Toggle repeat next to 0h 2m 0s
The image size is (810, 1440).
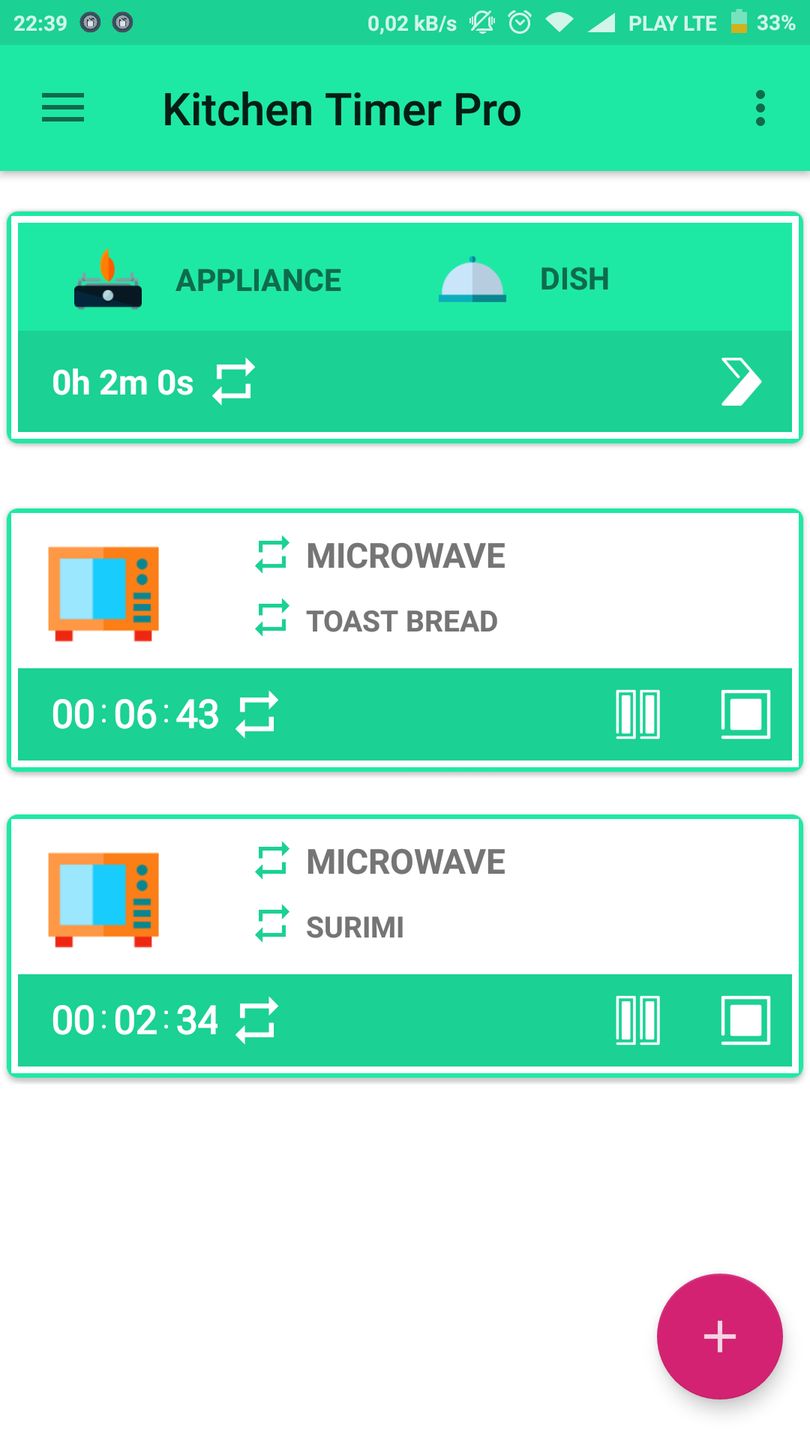233,382
